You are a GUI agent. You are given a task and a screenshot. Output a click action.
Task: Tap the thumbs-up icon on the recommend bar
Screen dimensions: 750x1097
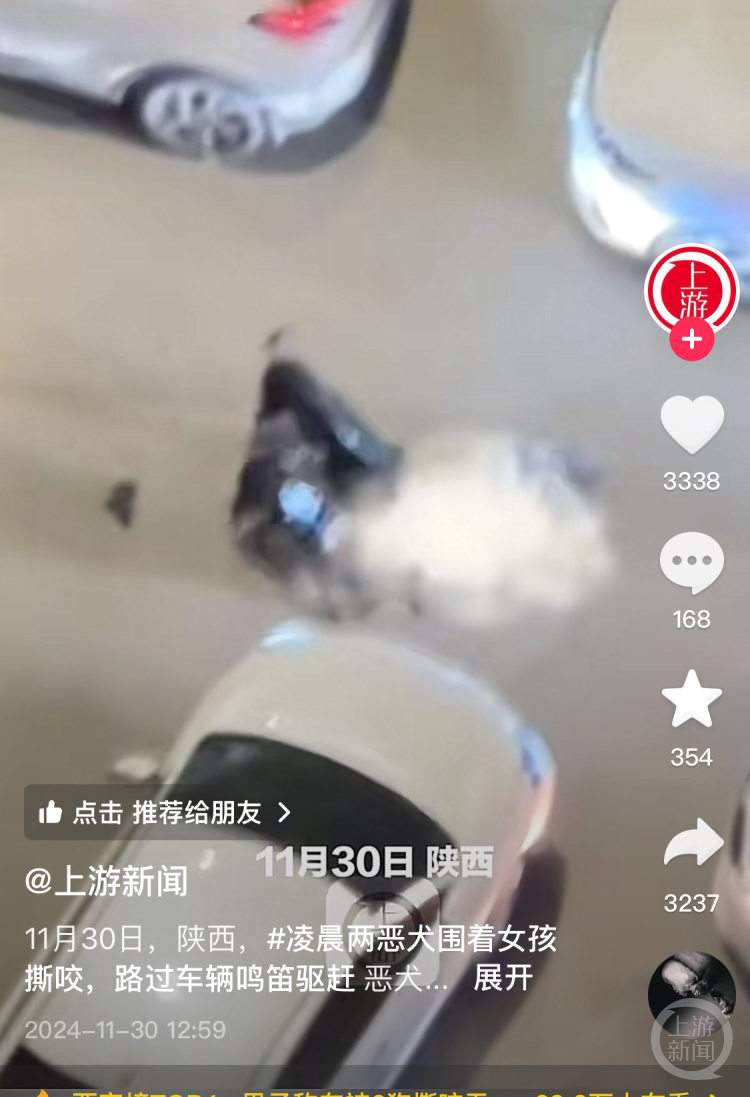(x=48, y=814)
